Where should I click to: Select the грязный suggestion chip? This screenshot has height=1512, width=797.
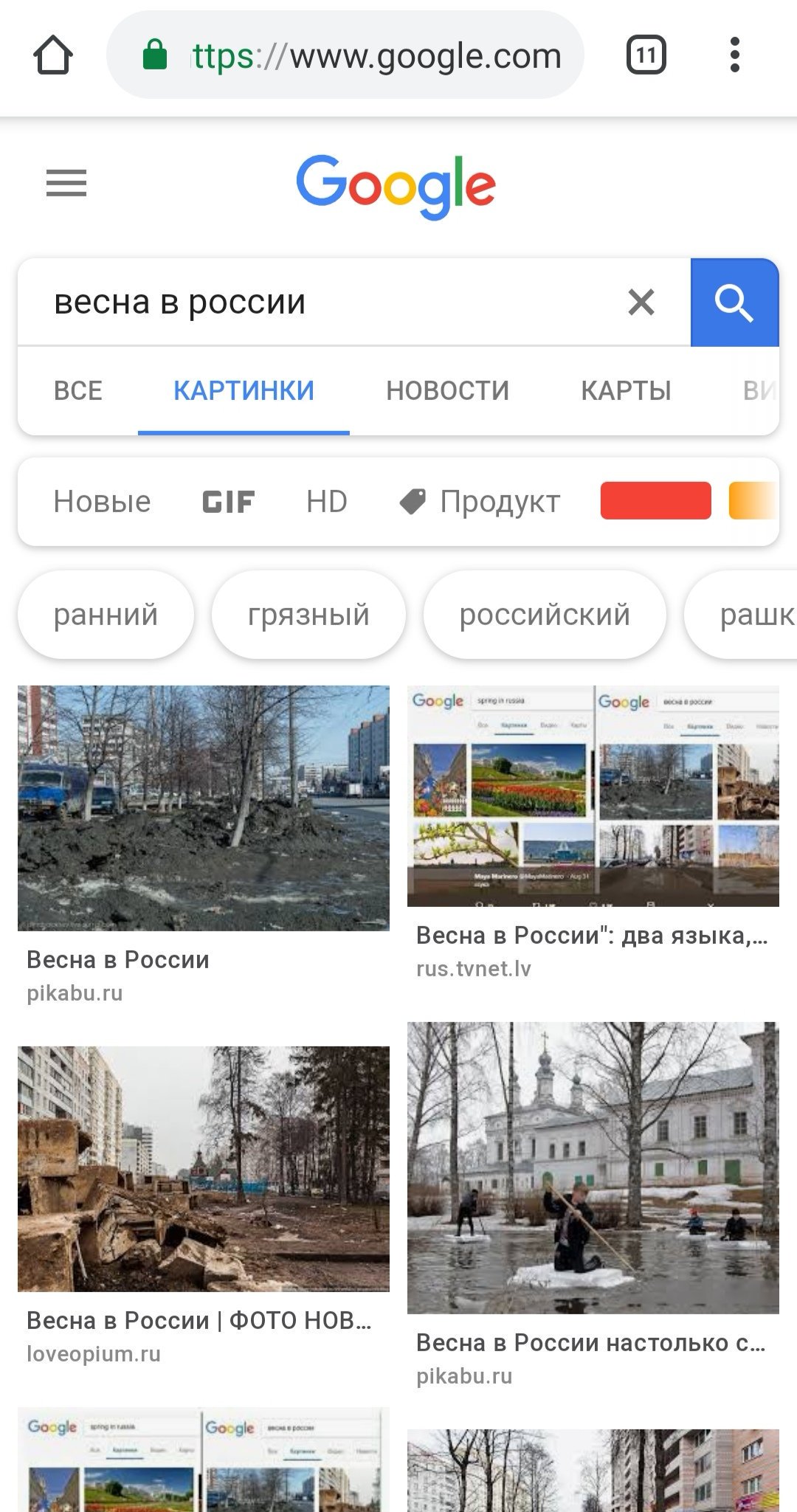(308, 615)
